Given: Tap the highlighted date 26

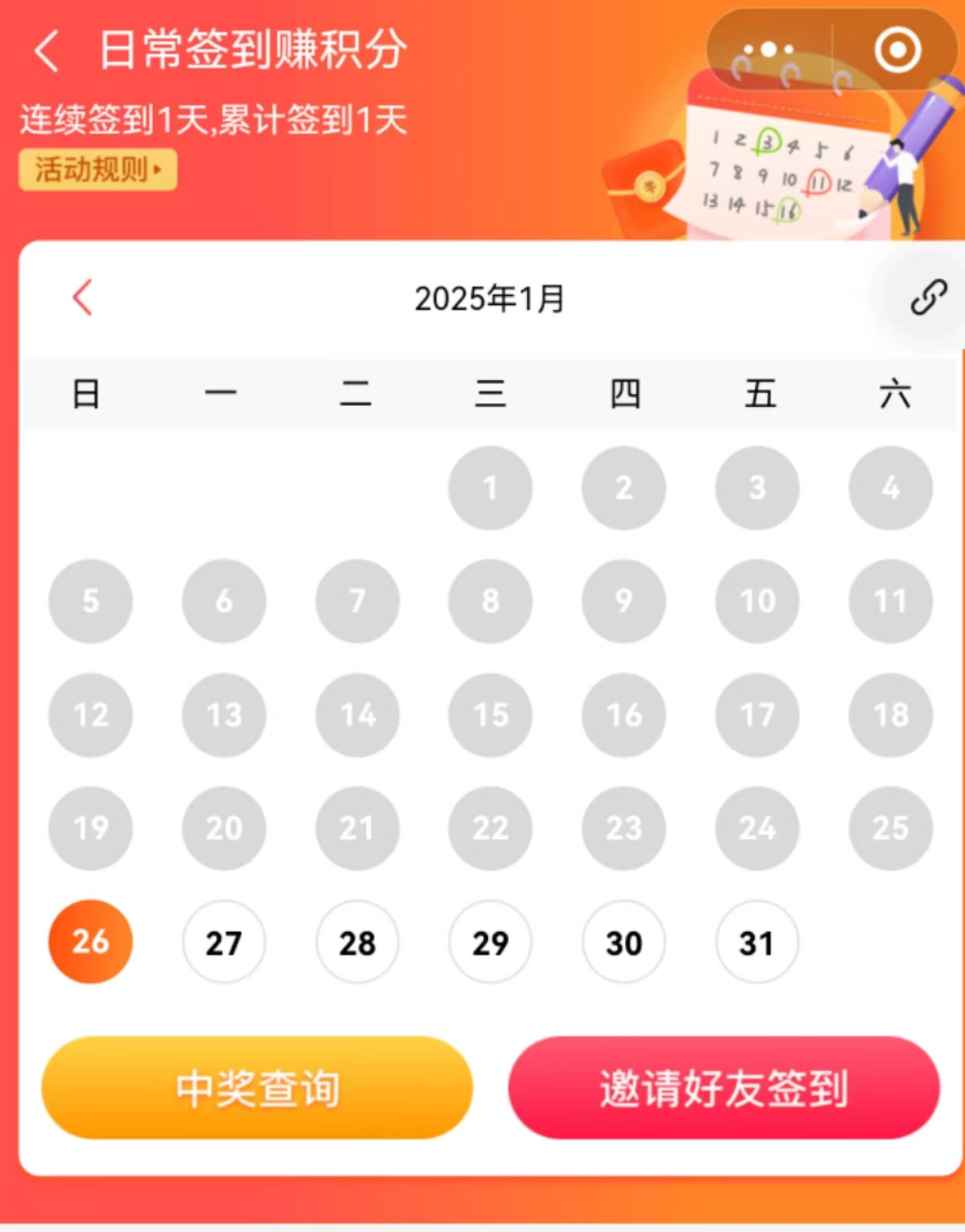Looking at the screenshot, I should (91, 942).
